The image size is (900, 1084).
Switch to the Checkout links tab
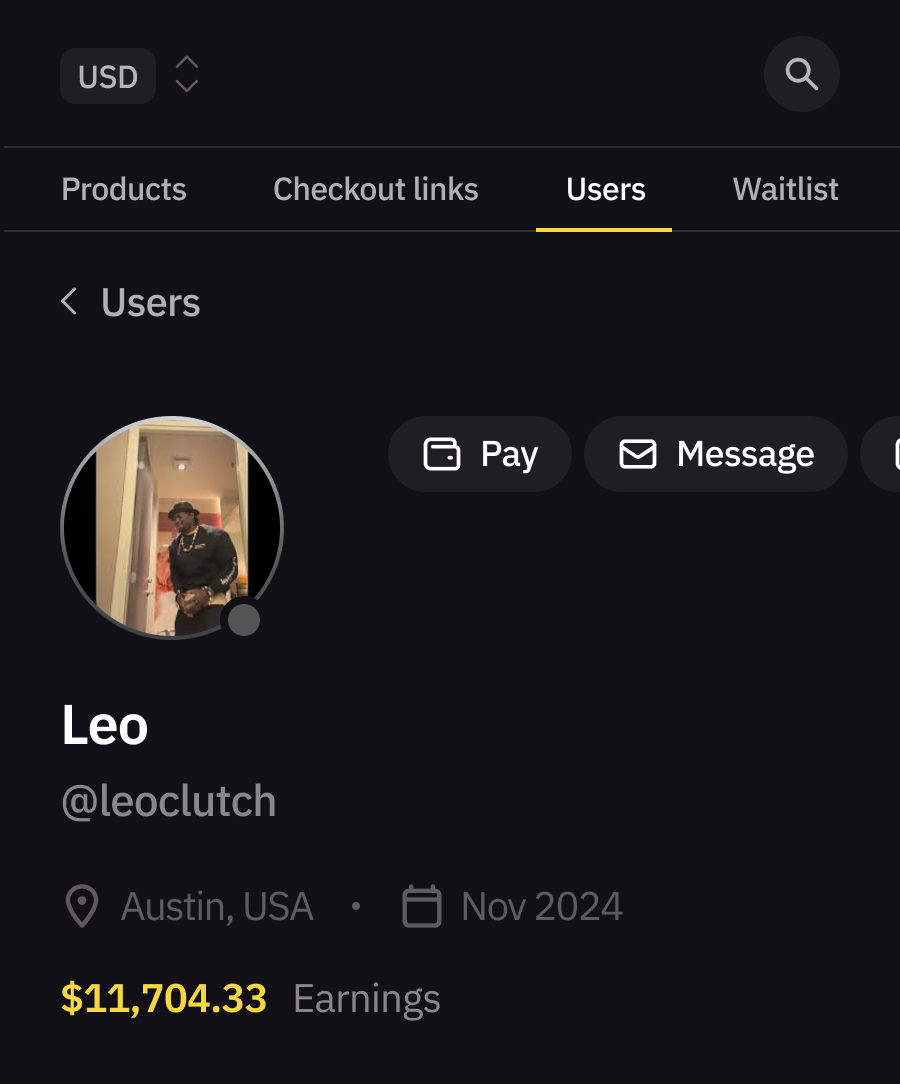[x=376, y=189]
